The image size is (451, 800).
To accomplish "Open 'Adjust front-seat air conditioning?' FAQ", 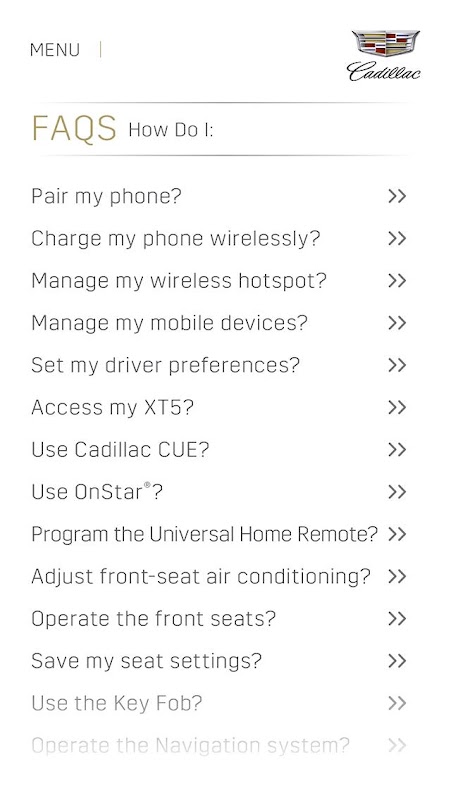I will pos(218,577).
